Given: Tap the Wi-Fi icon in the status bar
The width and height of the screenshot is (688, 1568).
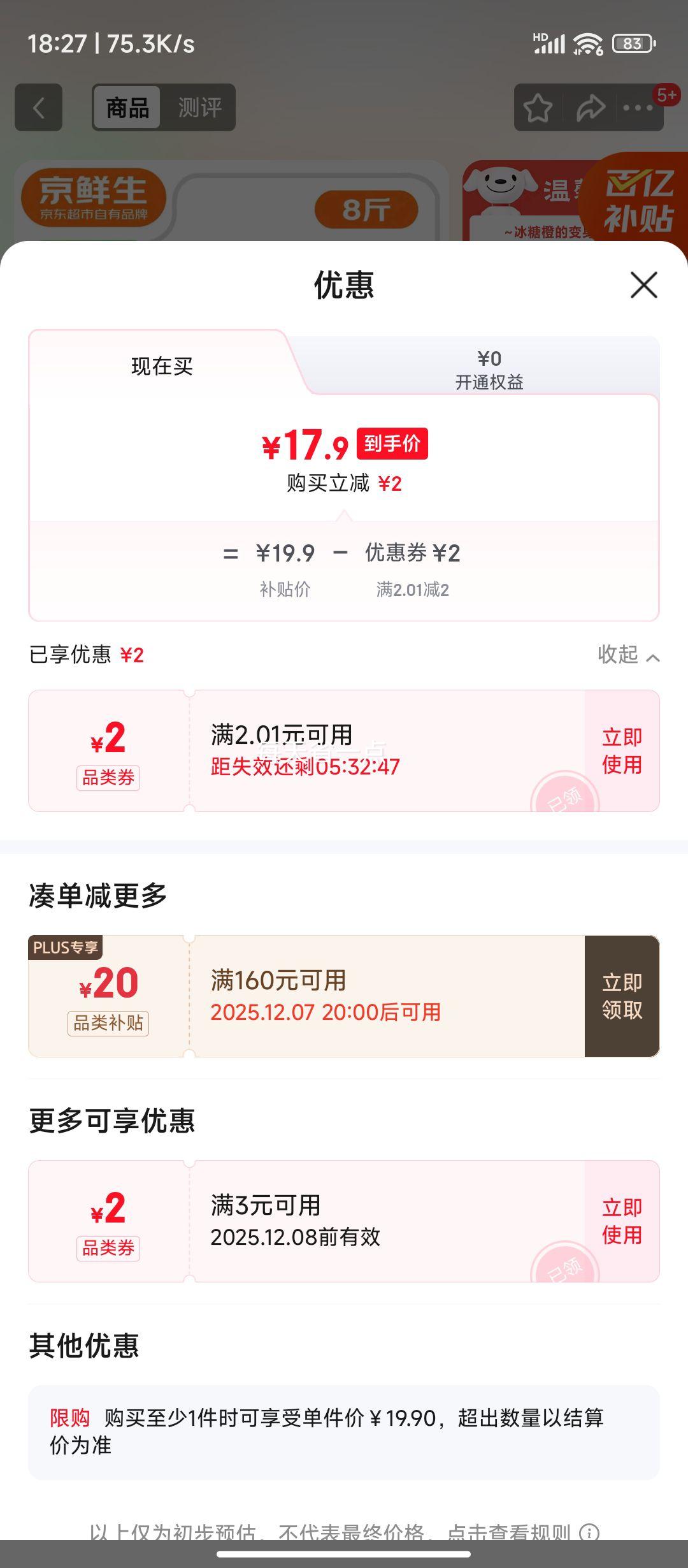Looking at the screenshot, I should pos(589,43).
